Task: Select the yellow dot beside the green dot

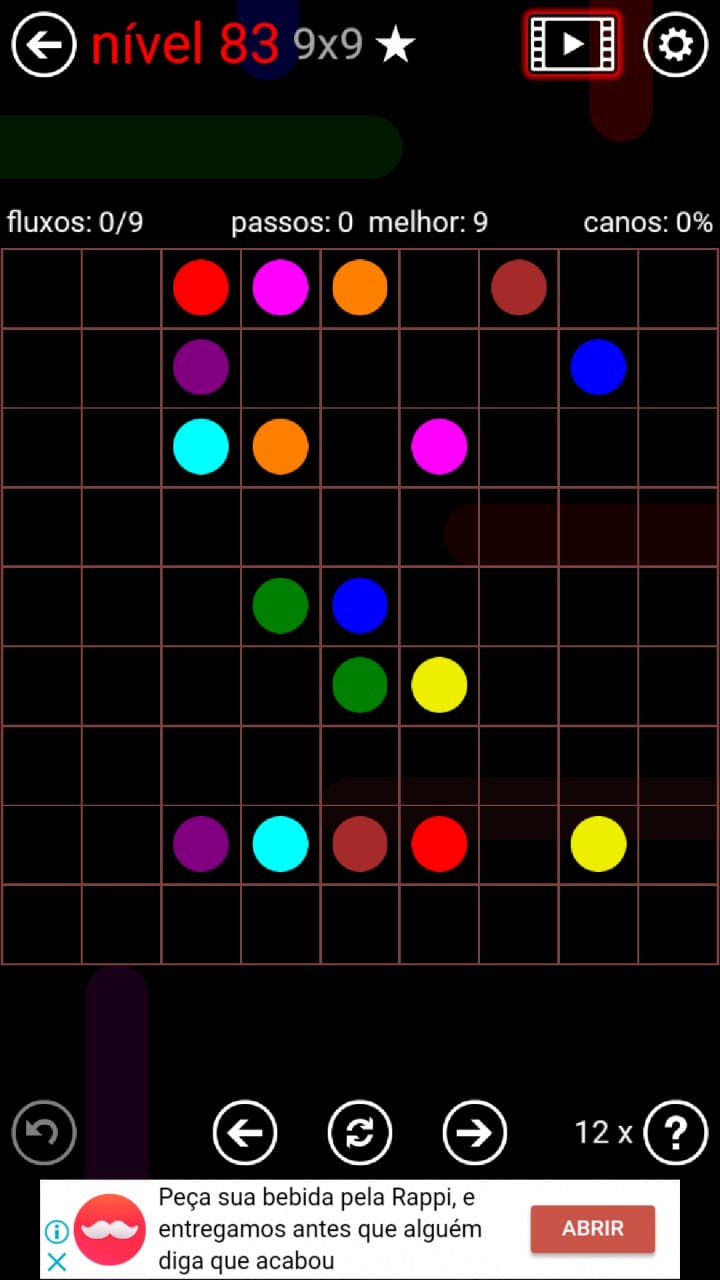Action: click(x=439, y=685)
